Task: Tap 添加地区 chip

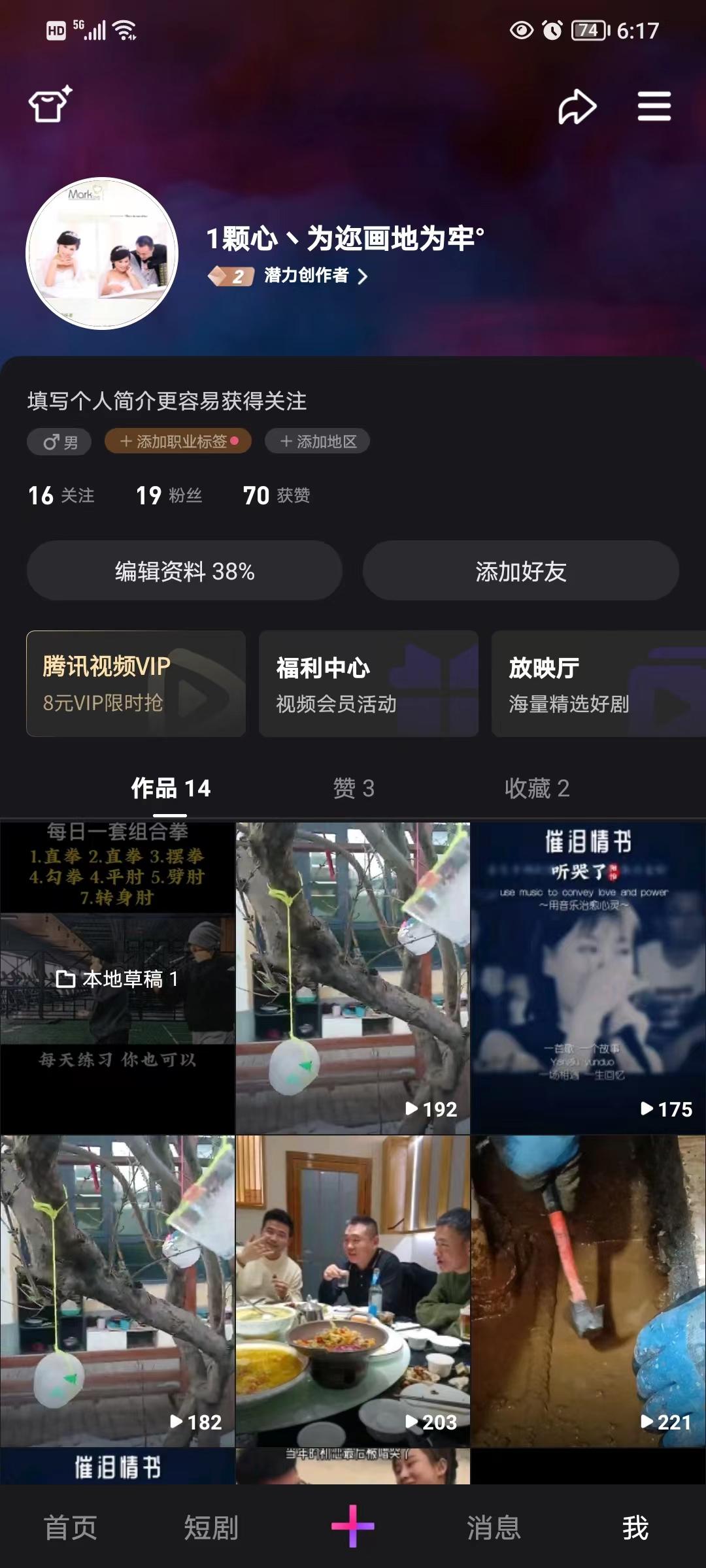Action: [318, 442]
